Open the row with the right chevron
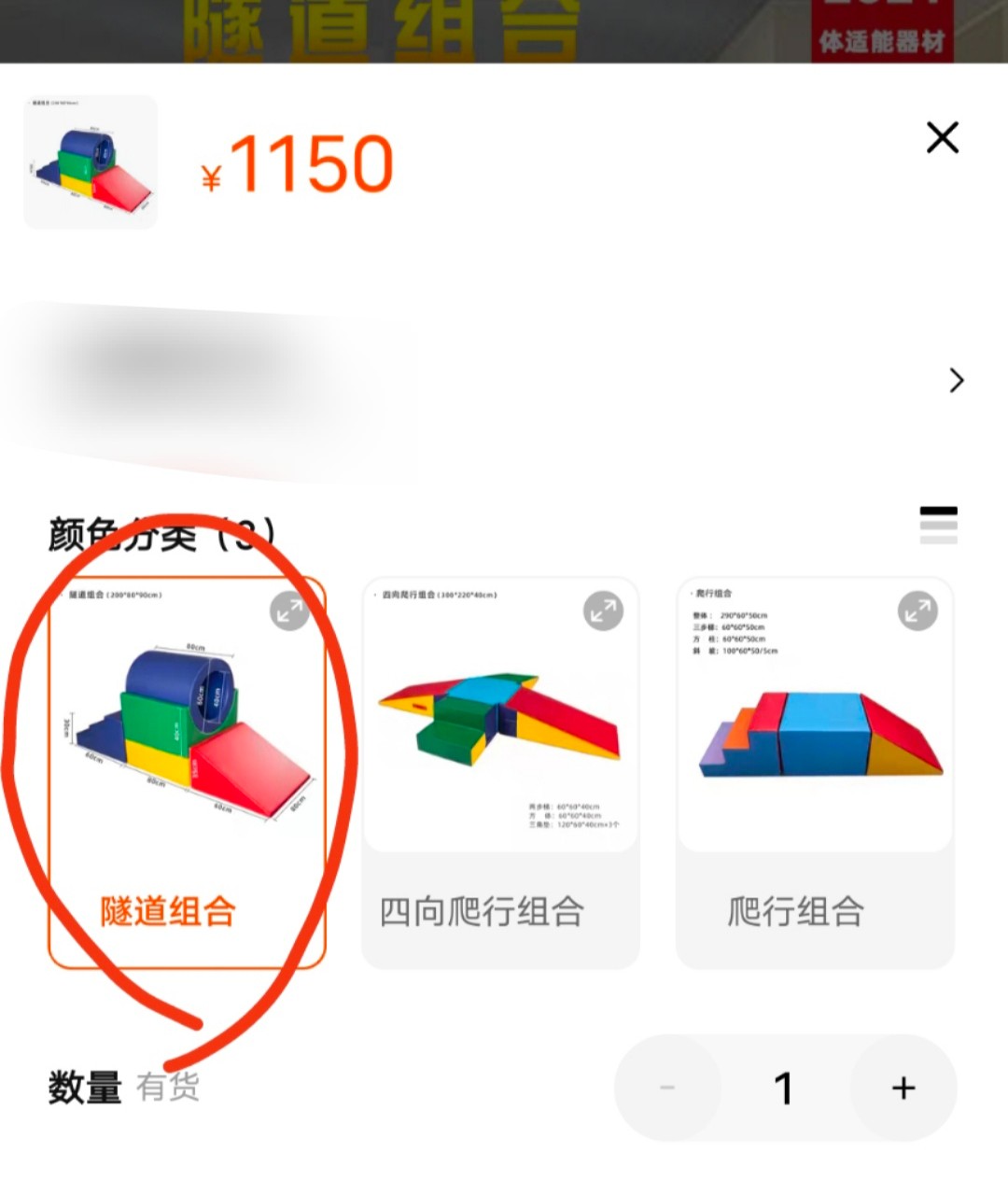This screenshot has width=1008, height=1180. [x=956, y=380]
